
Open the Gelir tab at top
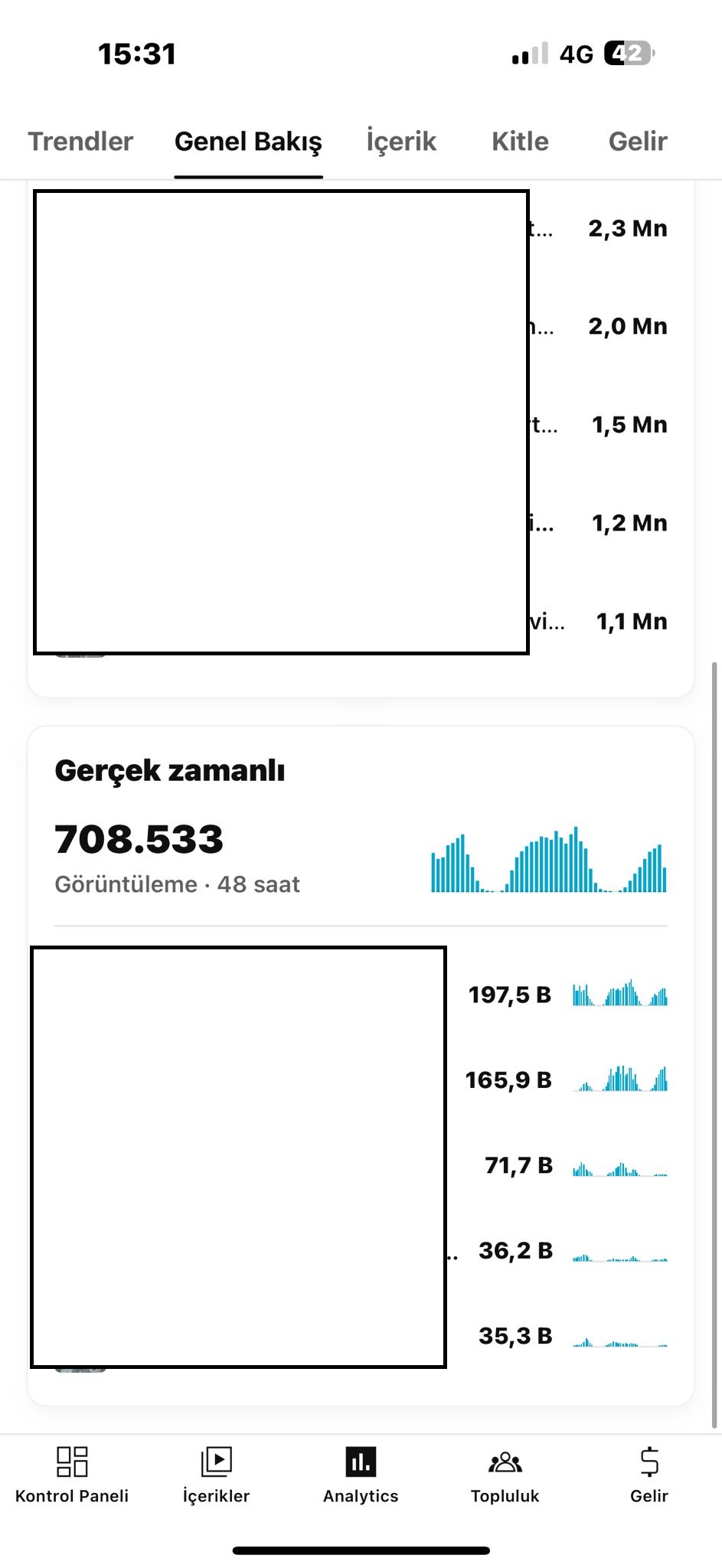pyautogui.click(x=637, y=142)
